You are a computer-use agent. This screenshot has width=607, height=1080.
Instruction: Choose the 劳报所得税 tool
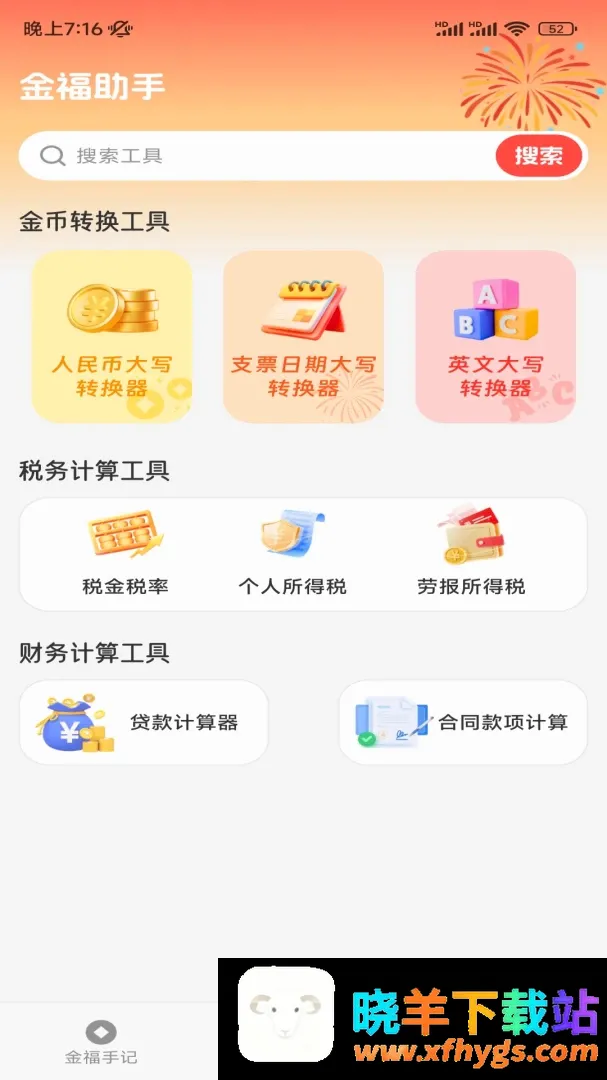coord(471,554)
